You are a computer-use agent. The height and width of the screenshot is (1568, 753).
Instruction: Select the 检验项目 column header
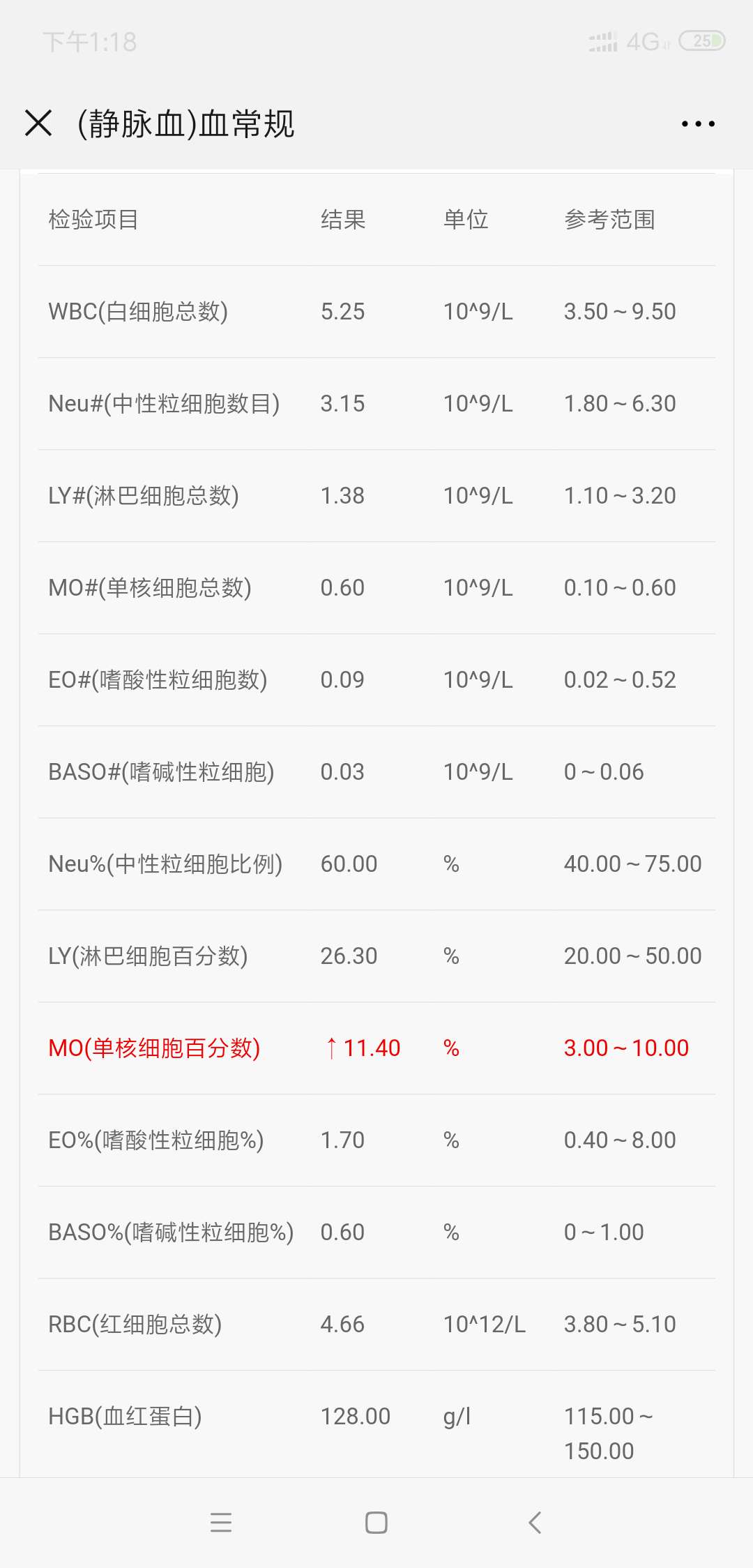[x=91, y=219]
